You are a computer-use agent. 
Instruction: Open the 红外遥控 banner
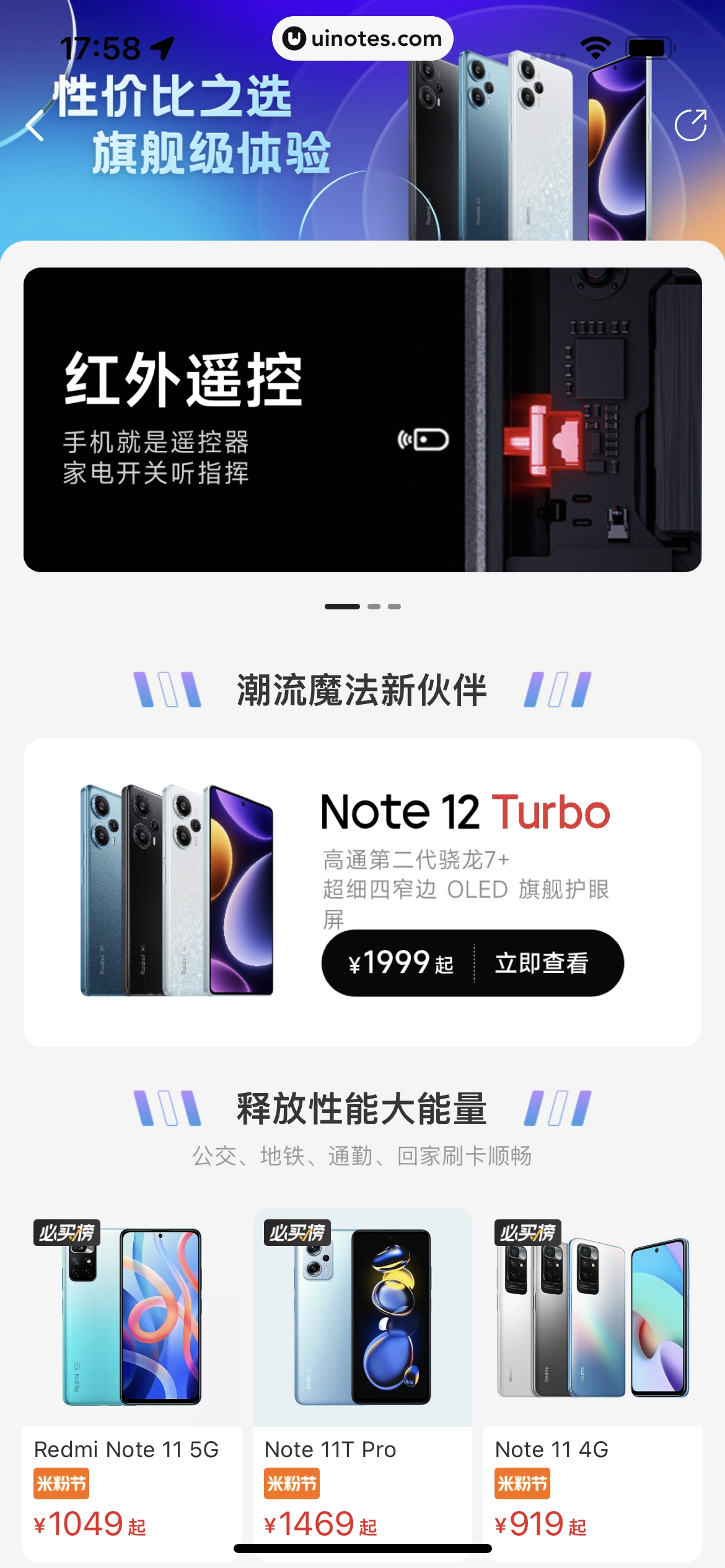(362, 420)
